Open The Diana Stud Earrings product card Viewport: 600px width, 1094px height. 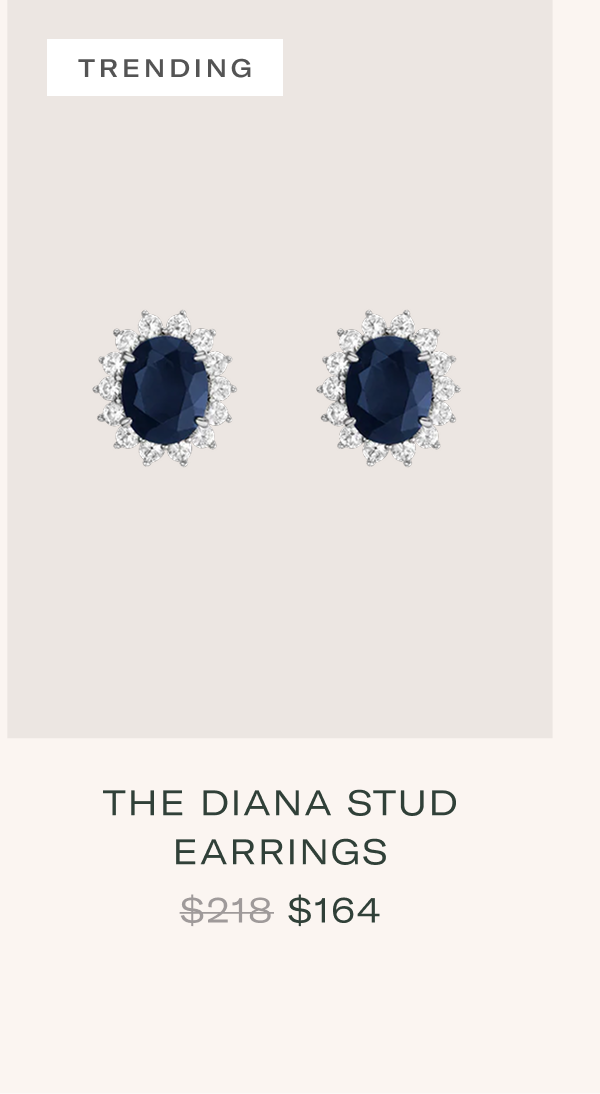(x=279, y=390)
